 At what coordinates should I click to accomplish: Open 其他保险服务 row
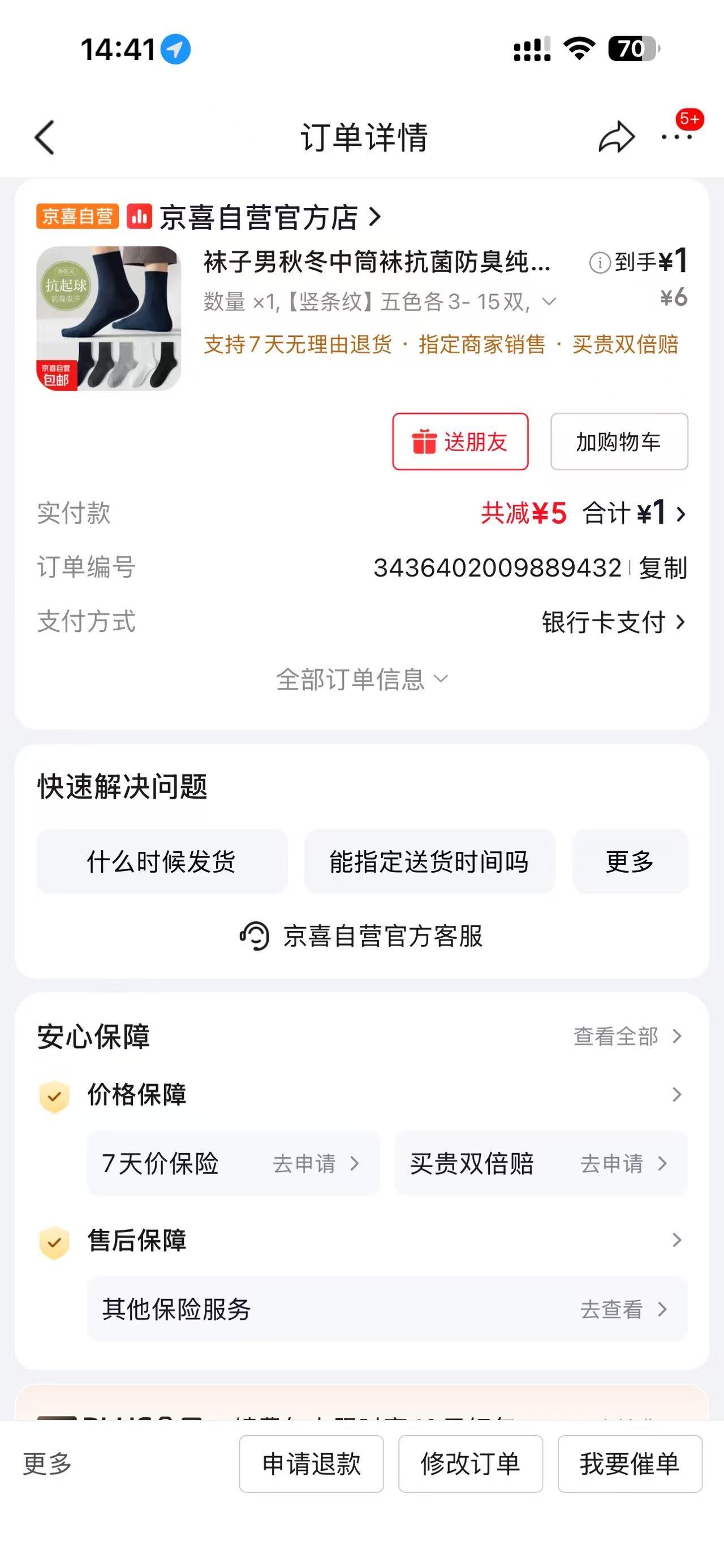(387, 1309)
